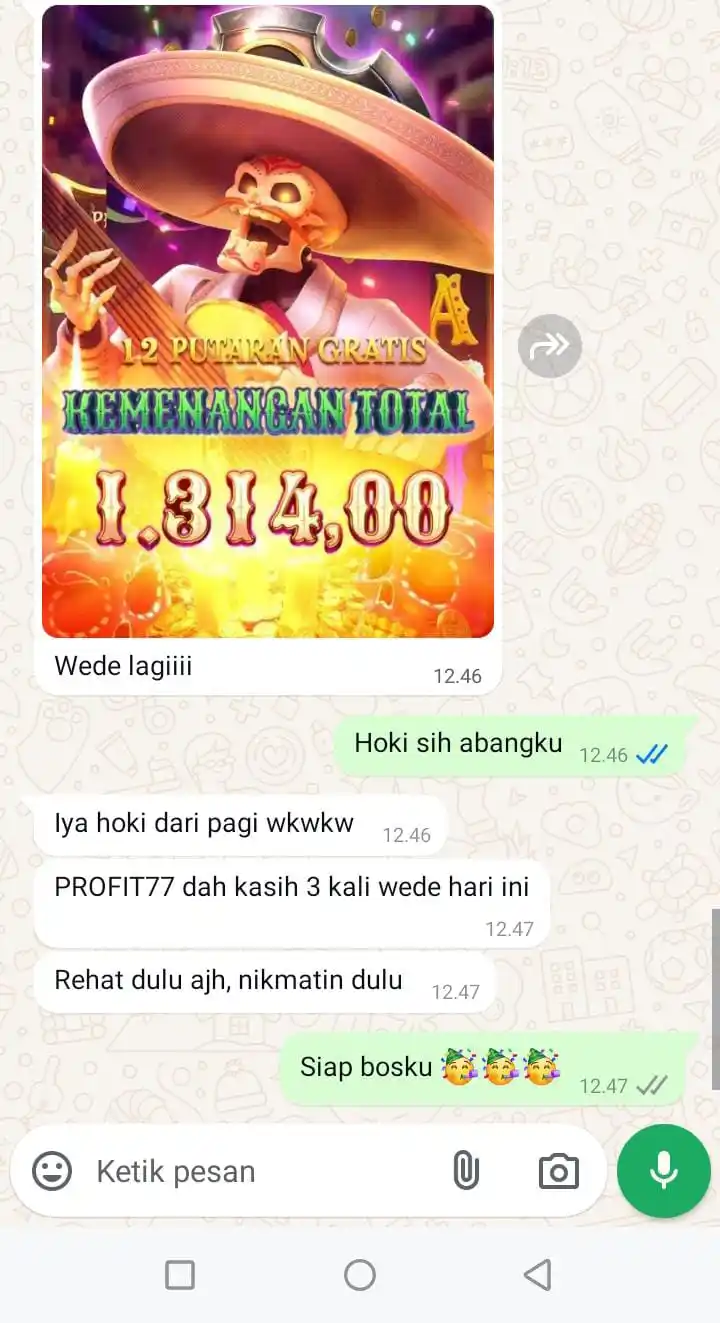The width and height of the screenshot is (720, 1323).
Task: Attach a file with the paperclip
Action: pos(466,1171)
